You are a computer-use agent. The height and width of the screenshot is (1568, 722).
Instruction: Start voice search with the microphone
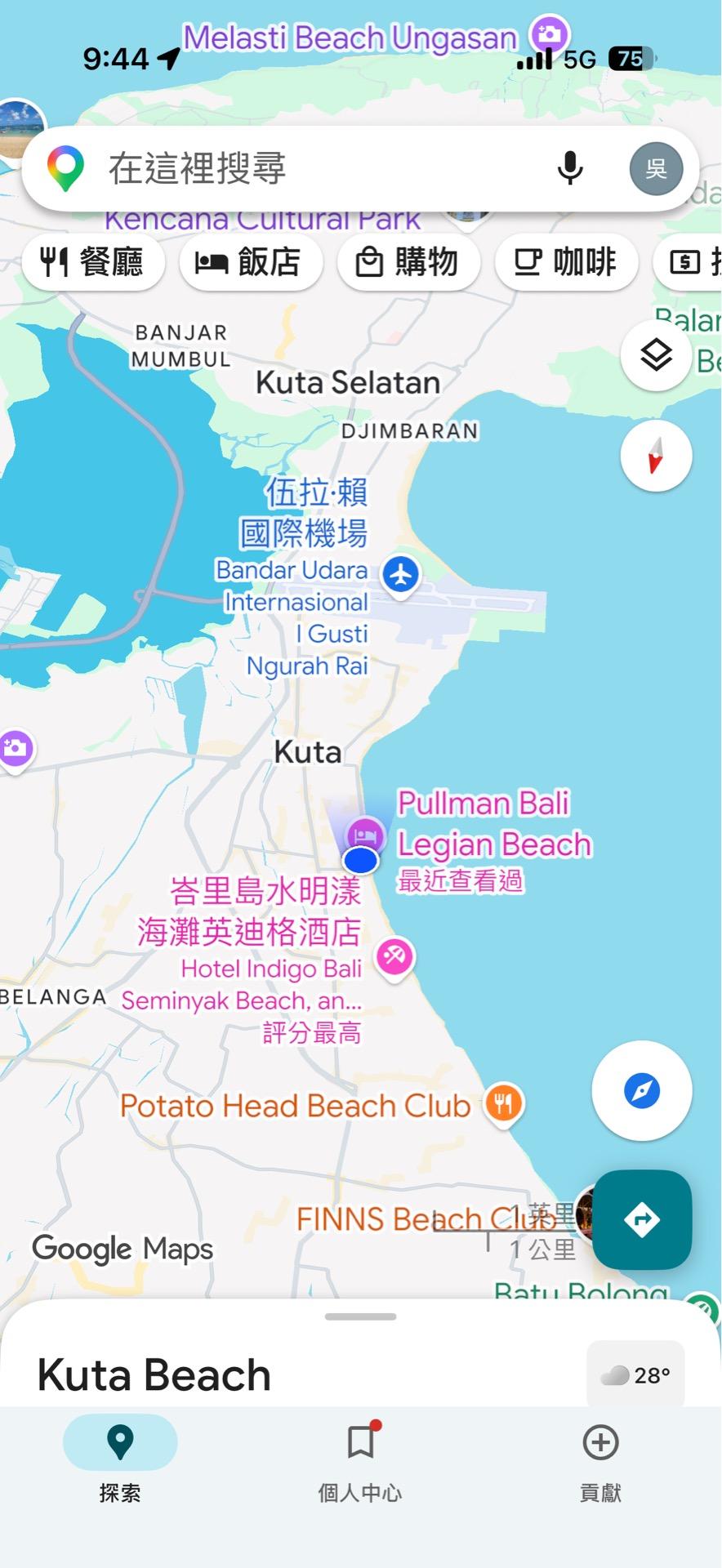coord(570,169)
